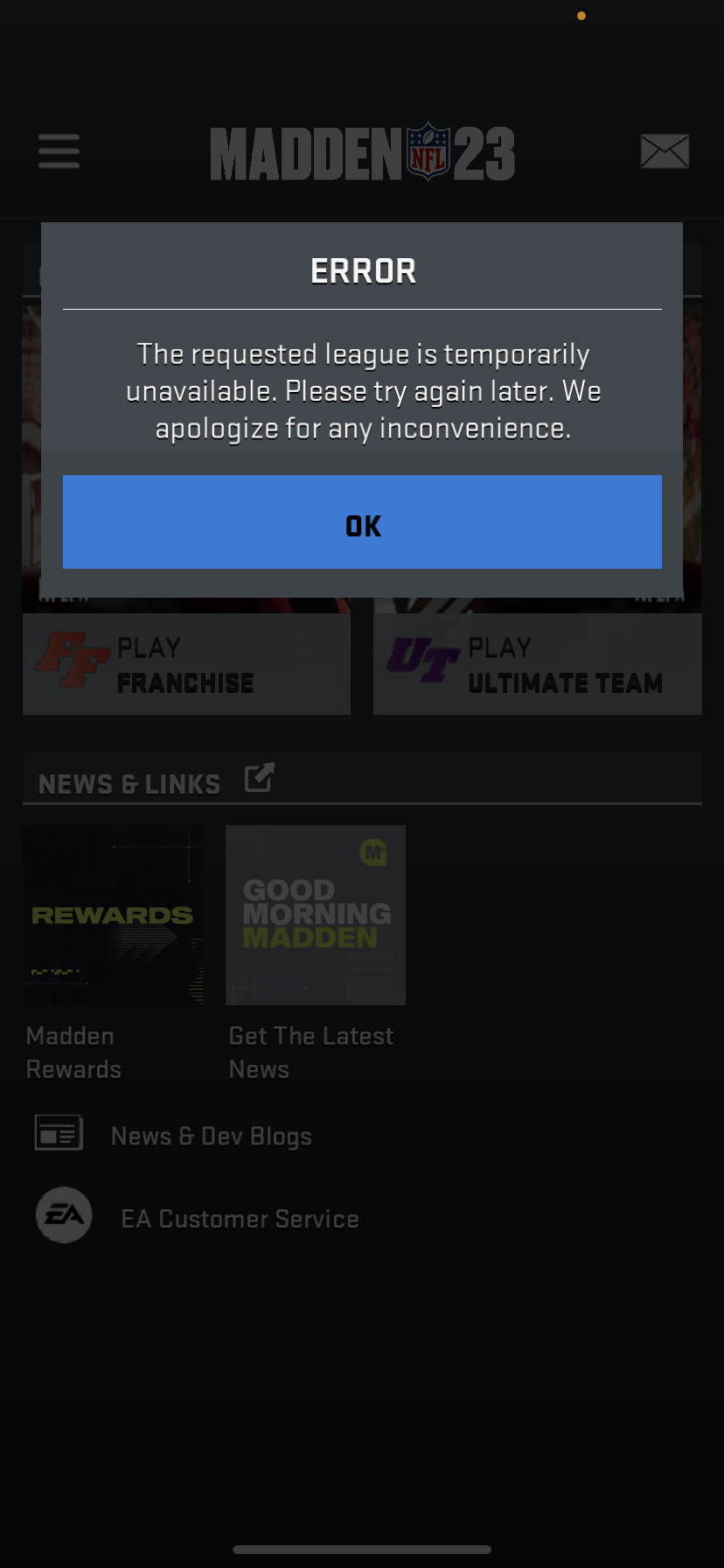This screenshot has width=724, height=1568.
Task: Open the hamburger menu
Action: tap(59, 152)
